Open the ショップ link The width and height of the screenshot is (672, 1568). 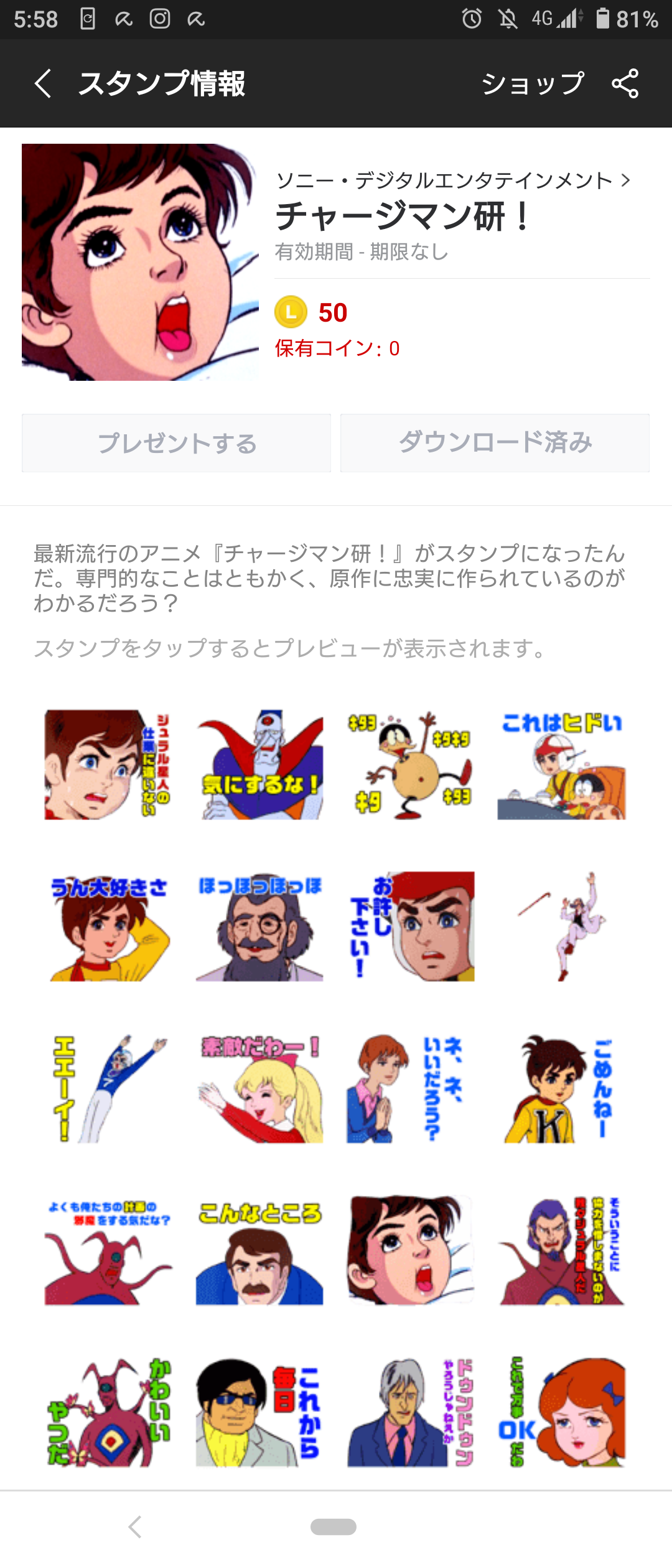click(533, 83)
